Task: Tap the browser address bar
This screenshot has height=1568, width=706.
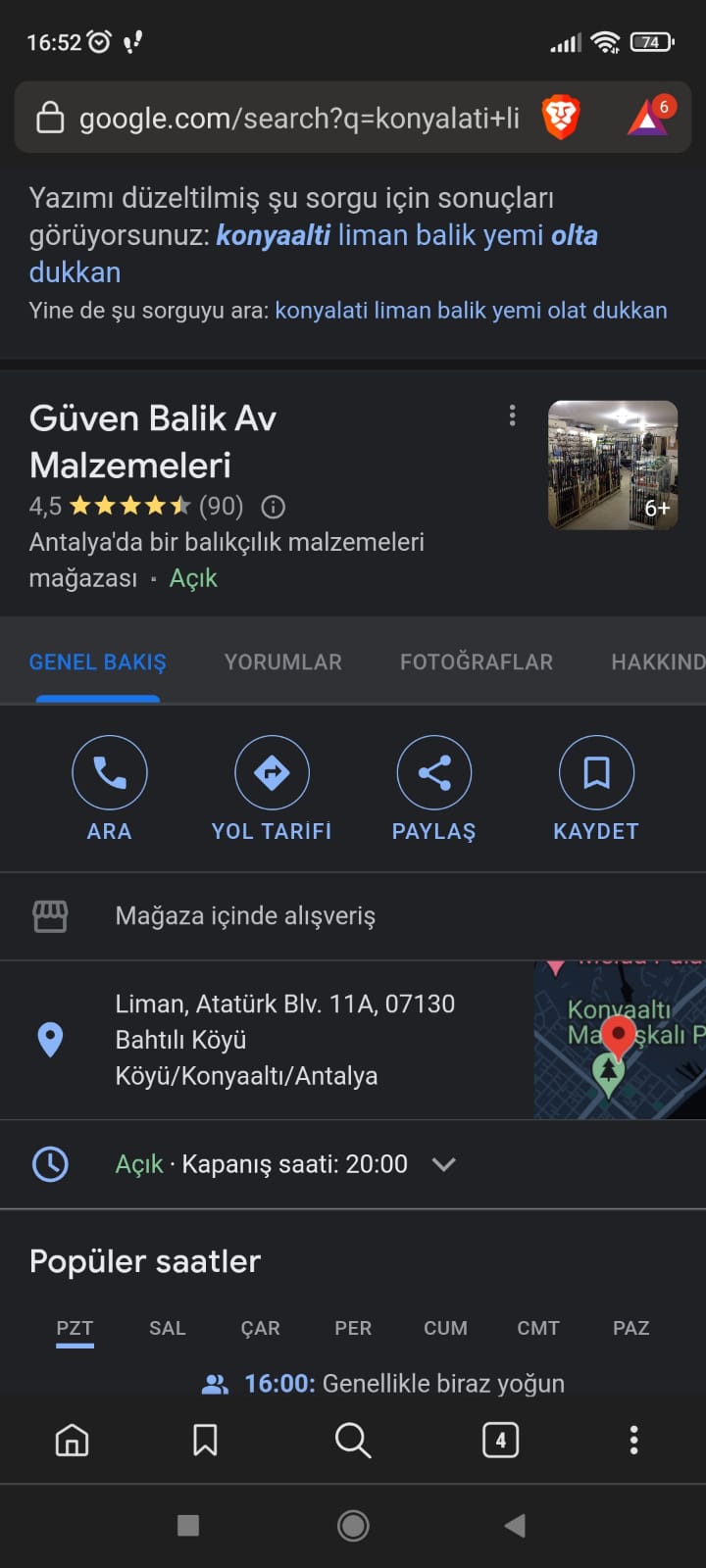Action: tap(294, 119)
